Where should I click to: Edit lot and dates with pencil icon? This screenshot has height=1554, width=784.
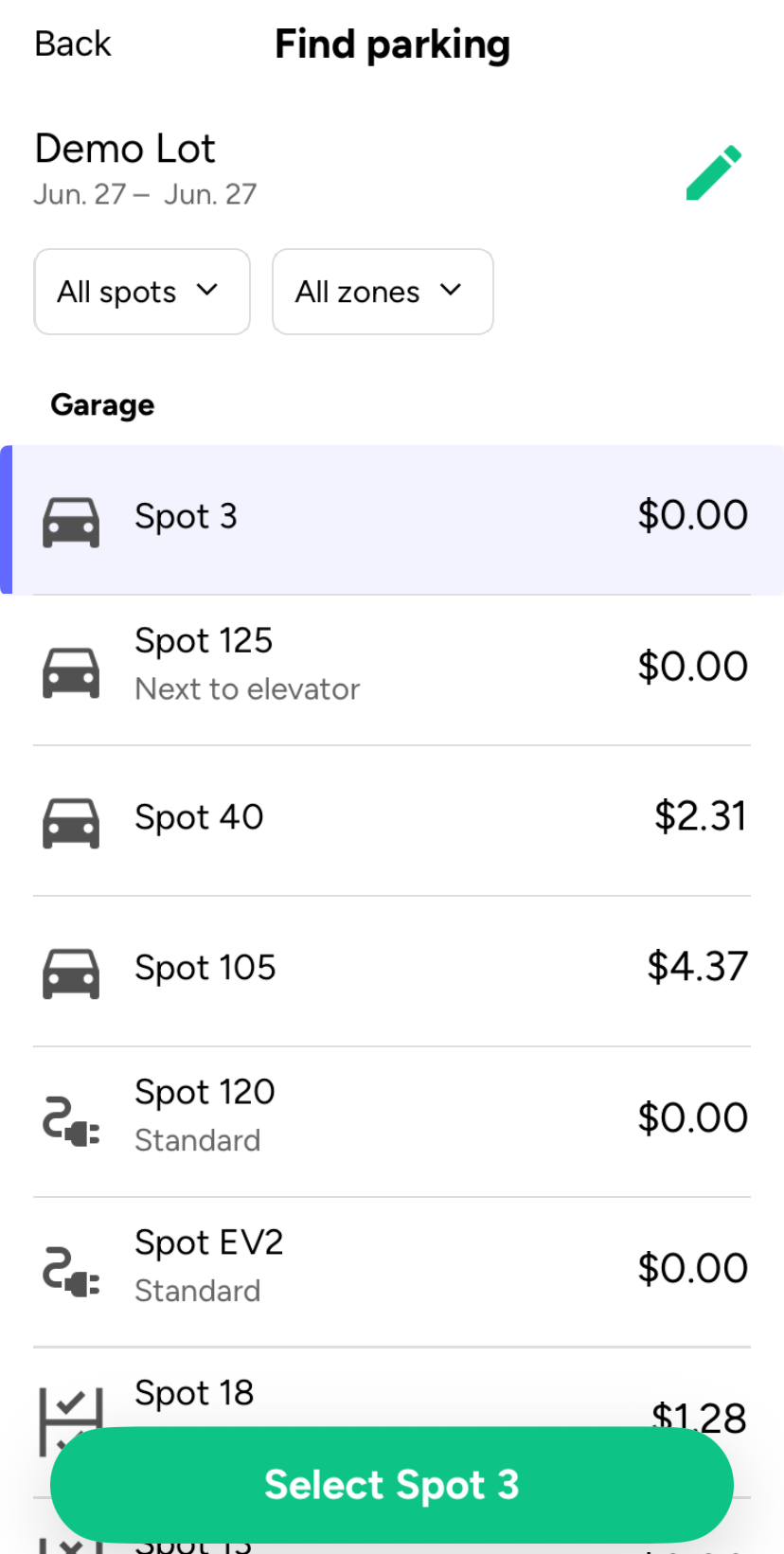coord(714,172)
